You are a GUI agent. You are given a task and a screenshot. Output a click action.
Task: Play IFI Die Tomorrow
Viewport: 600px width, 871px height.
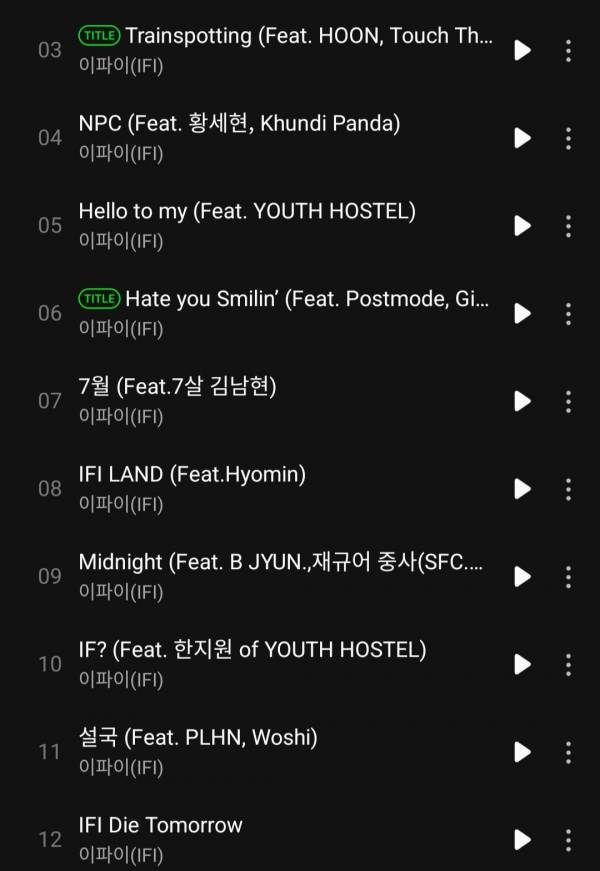pyautogui.click(x=522, y=839)
